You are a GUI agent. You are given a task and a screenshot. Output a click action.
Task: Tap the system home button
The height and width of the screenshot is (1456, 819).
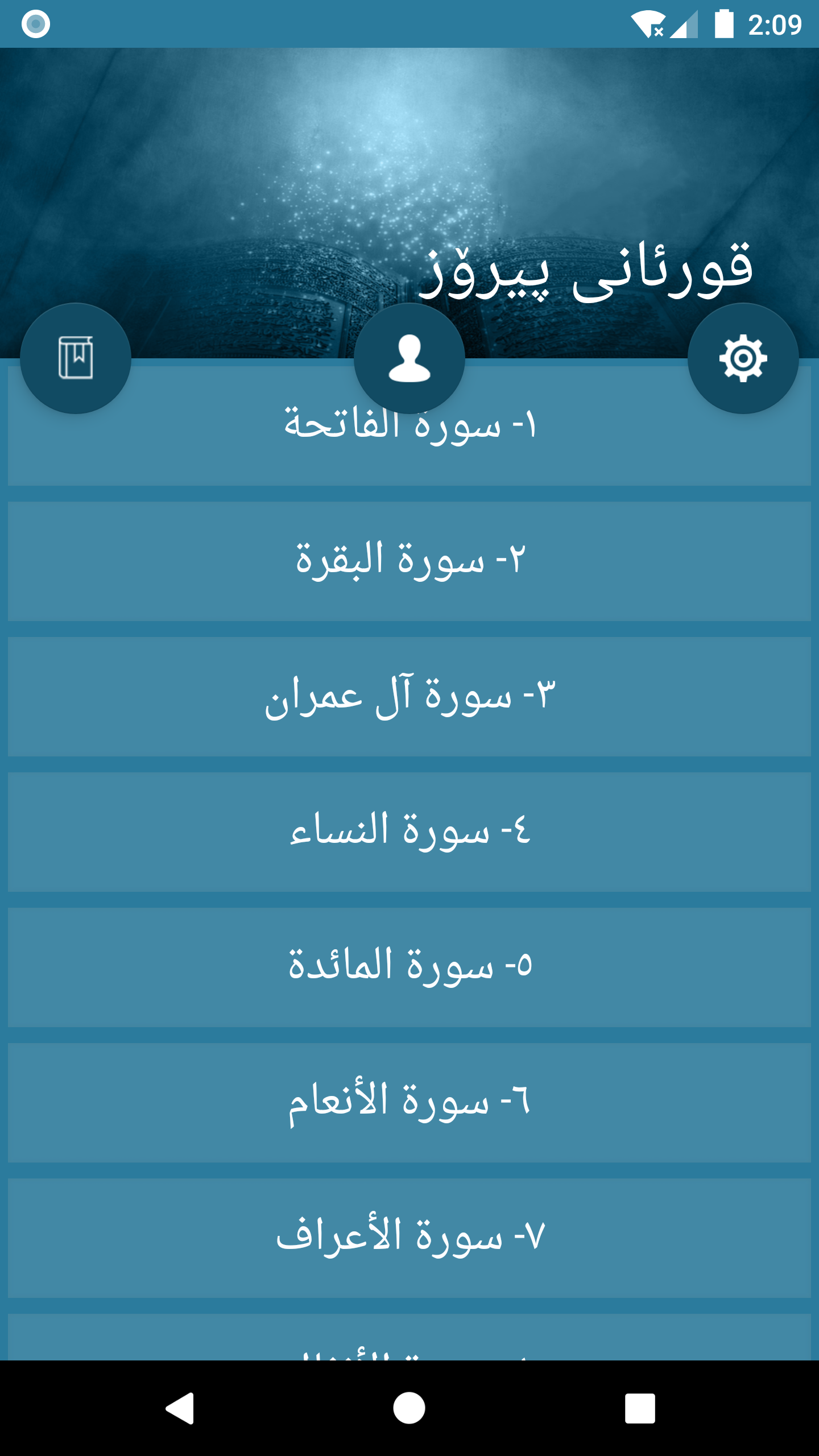tap(409, 1408)
